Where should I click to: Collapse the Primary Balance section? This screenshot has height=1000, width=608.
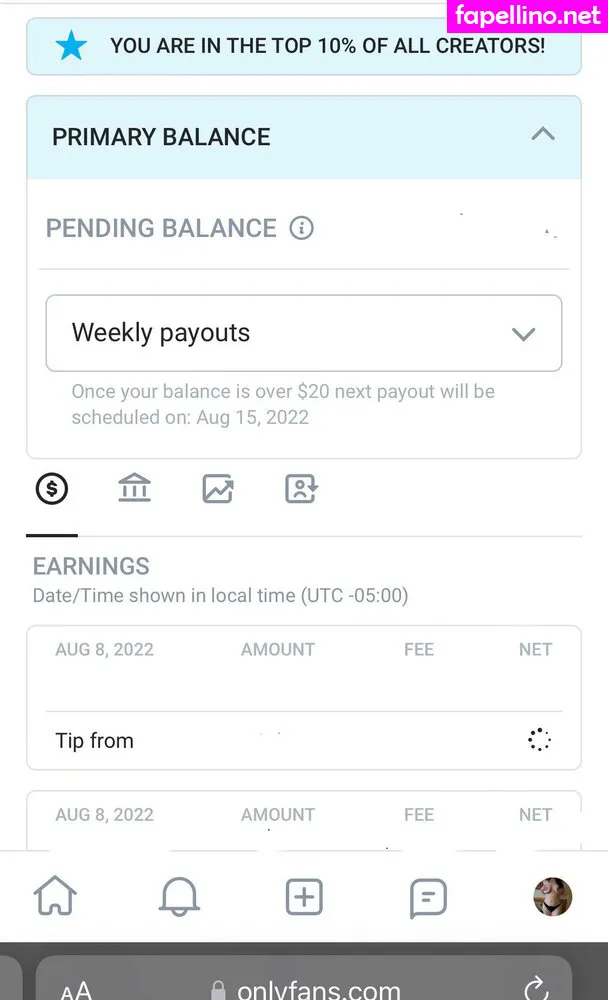pyautogui.click(x=542, y=134)
